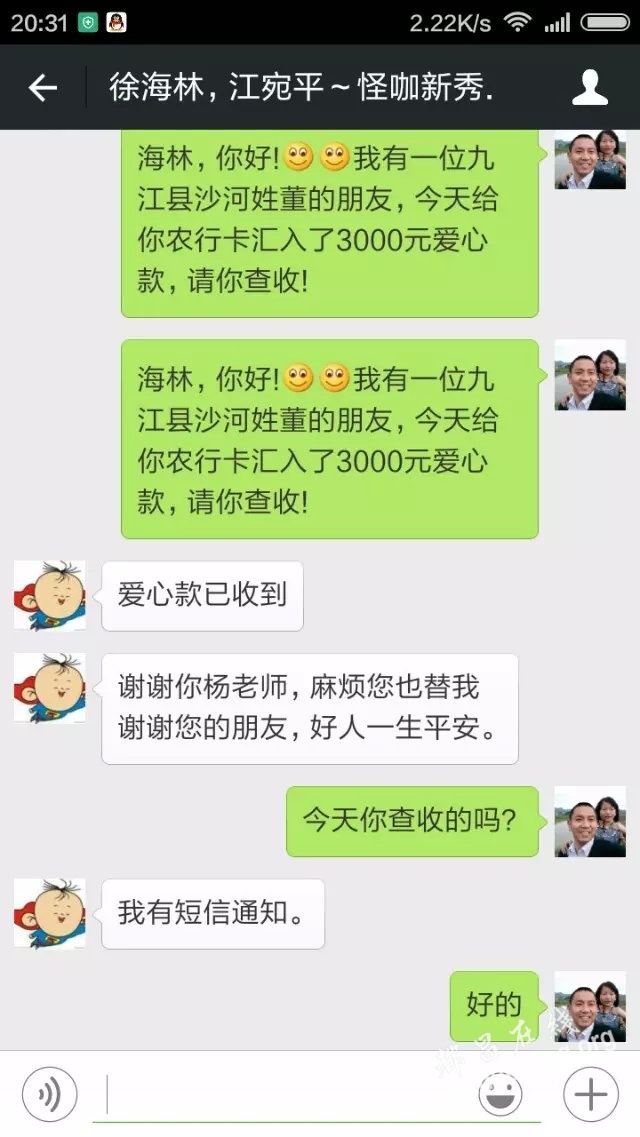Tap avatar beside 我有短信通知。
This screenshot has height=1137, width=640.
pos(49,913)
